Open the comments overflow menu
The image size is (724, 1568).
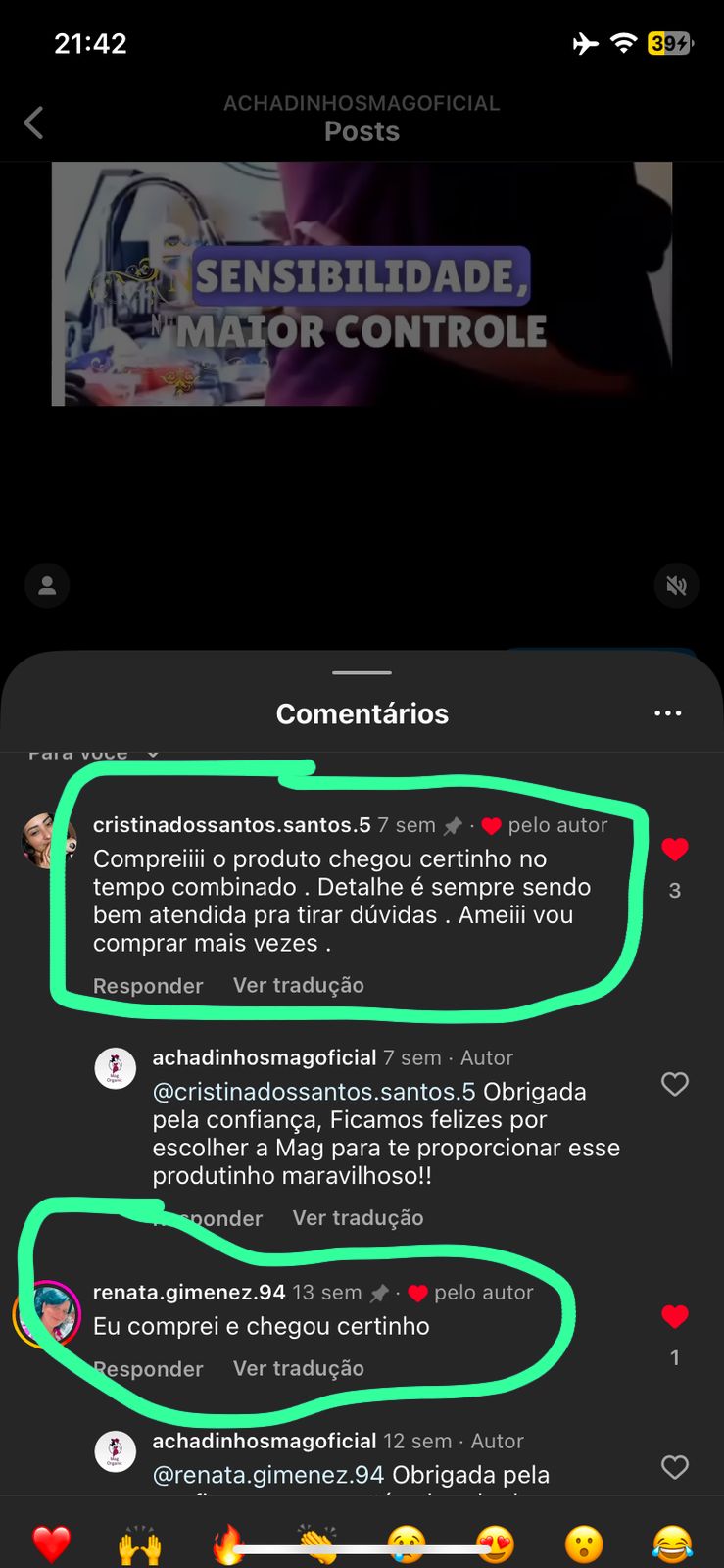(667, 713)
